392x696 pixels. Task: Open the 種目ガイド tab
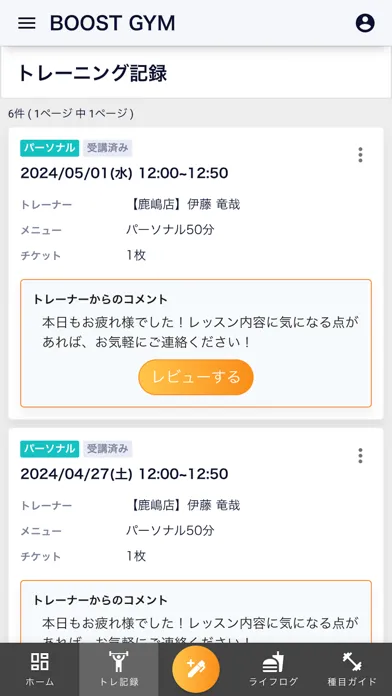352,669
